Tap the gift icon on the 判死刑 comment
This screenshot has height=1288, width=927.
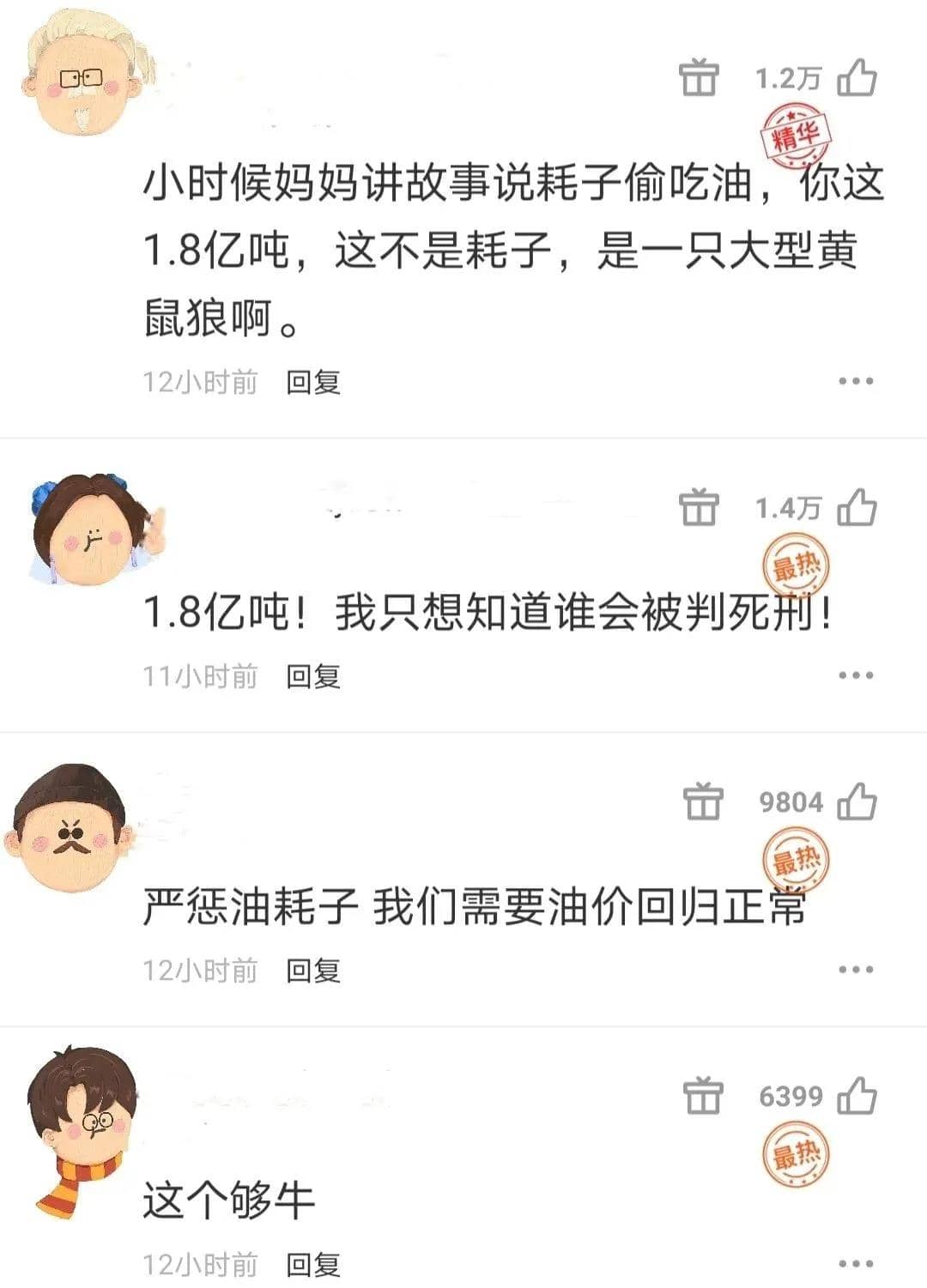(699, 508)
